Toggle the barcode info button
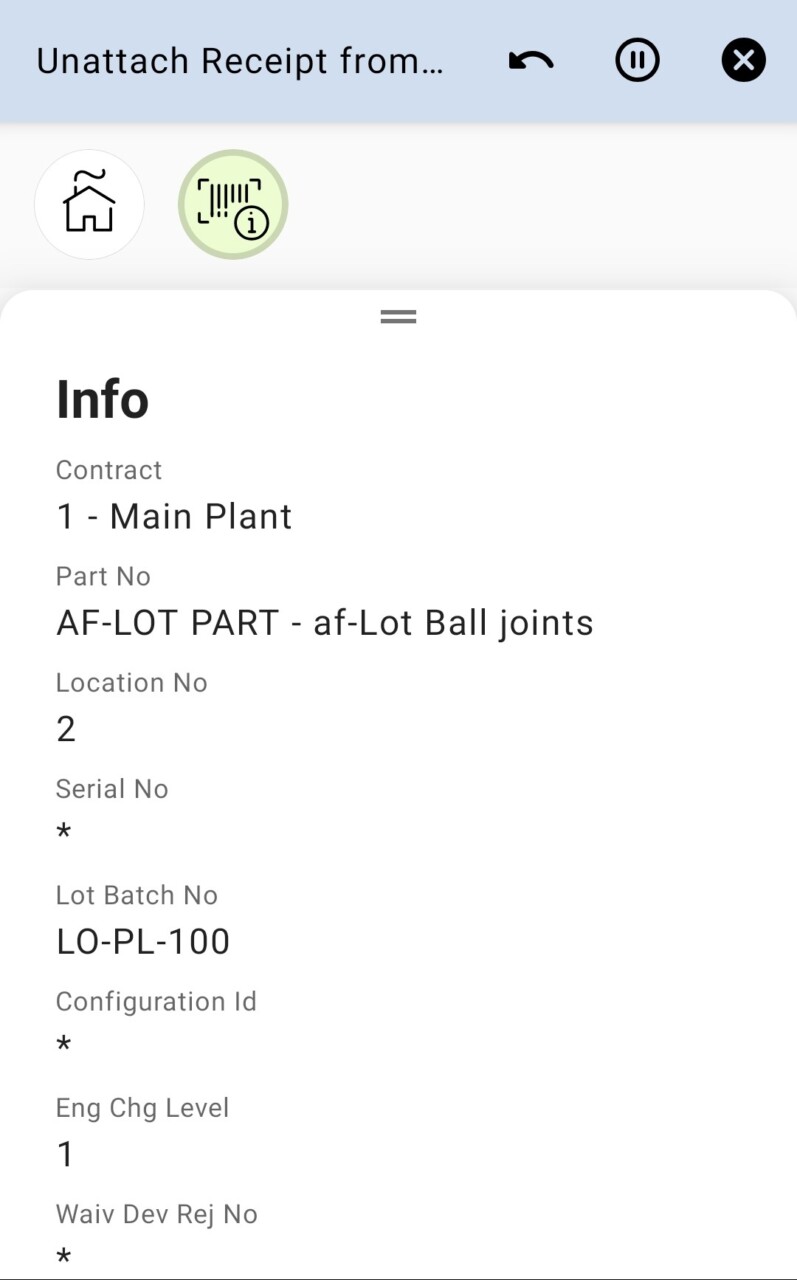 (x=233, y=204)
